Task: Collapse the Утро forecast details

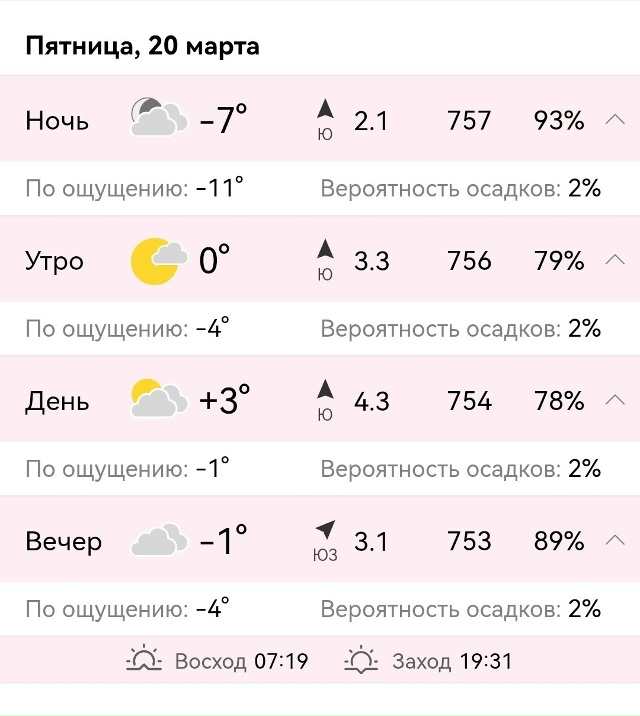Action: 615,261
